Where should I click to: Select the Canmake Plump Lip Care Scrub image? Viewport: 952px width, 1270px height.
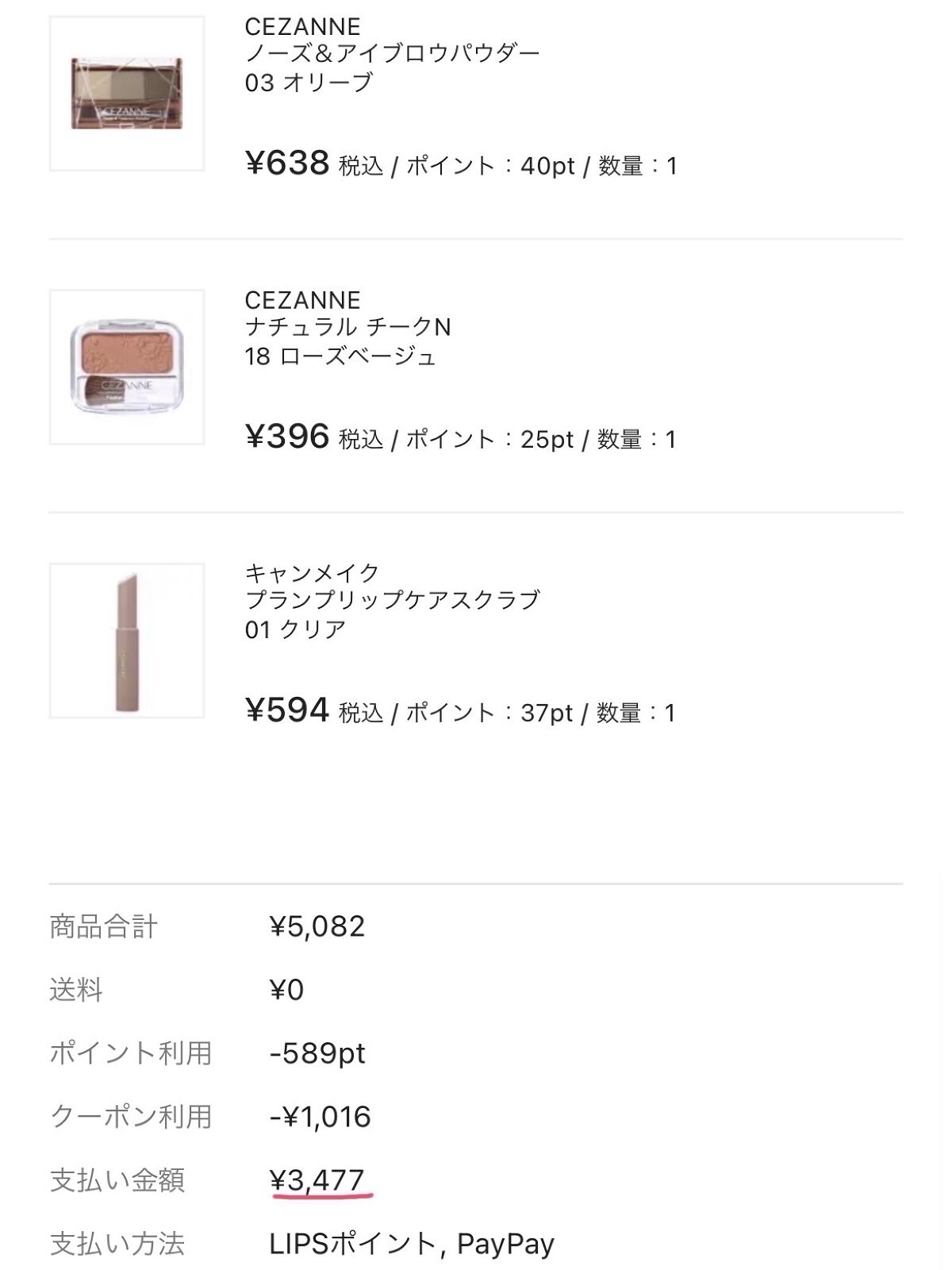click(127, 641)
